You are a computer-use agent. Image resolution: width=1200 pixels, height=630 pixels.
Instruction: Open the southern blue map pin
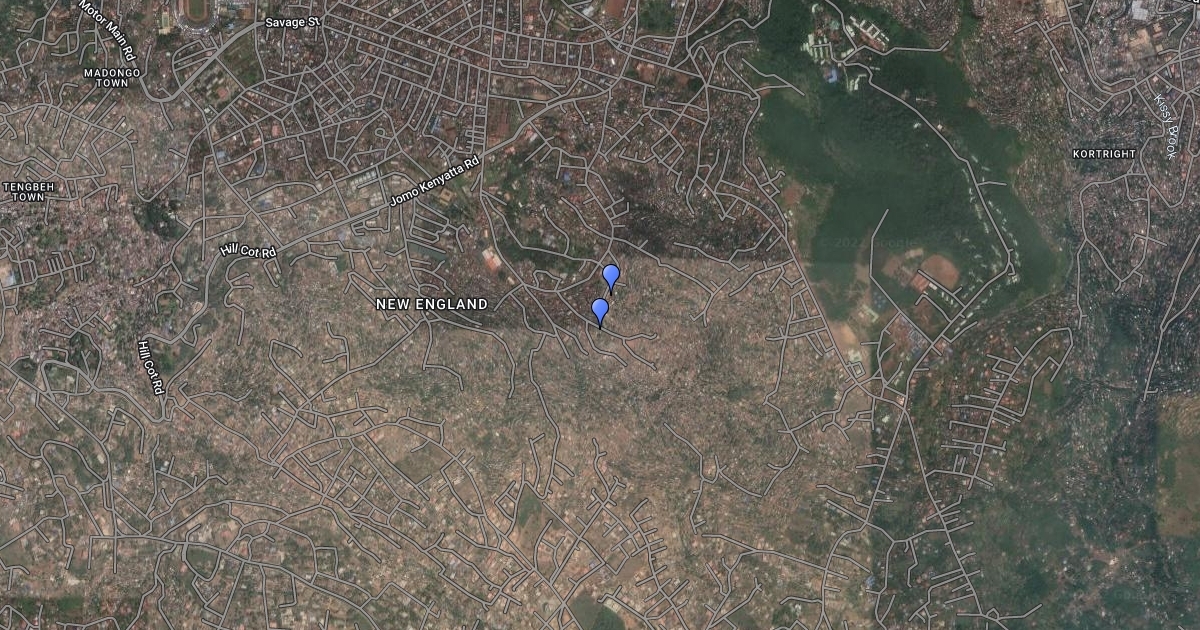tap(600, 310)
